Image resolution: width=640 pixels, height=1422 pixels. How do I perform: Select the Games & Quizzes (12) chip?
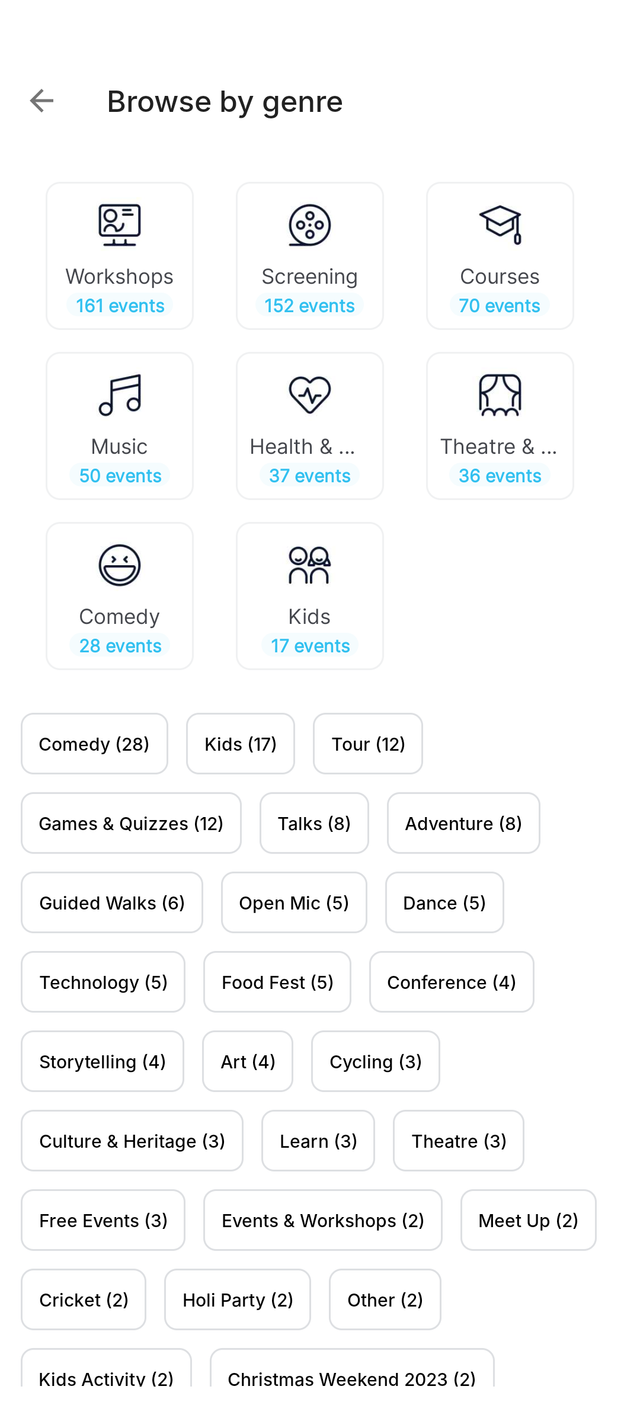[131, 823]
